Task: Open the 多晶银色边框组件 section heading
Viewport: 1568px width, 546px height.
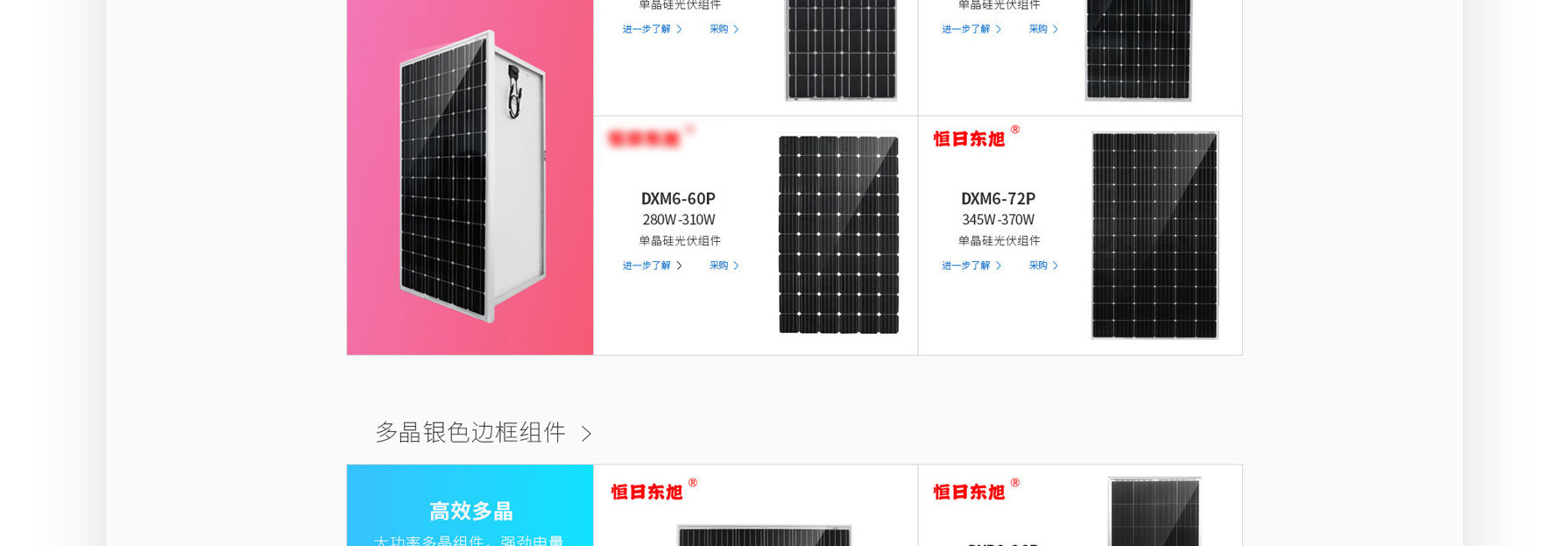Action: [483, 433]
